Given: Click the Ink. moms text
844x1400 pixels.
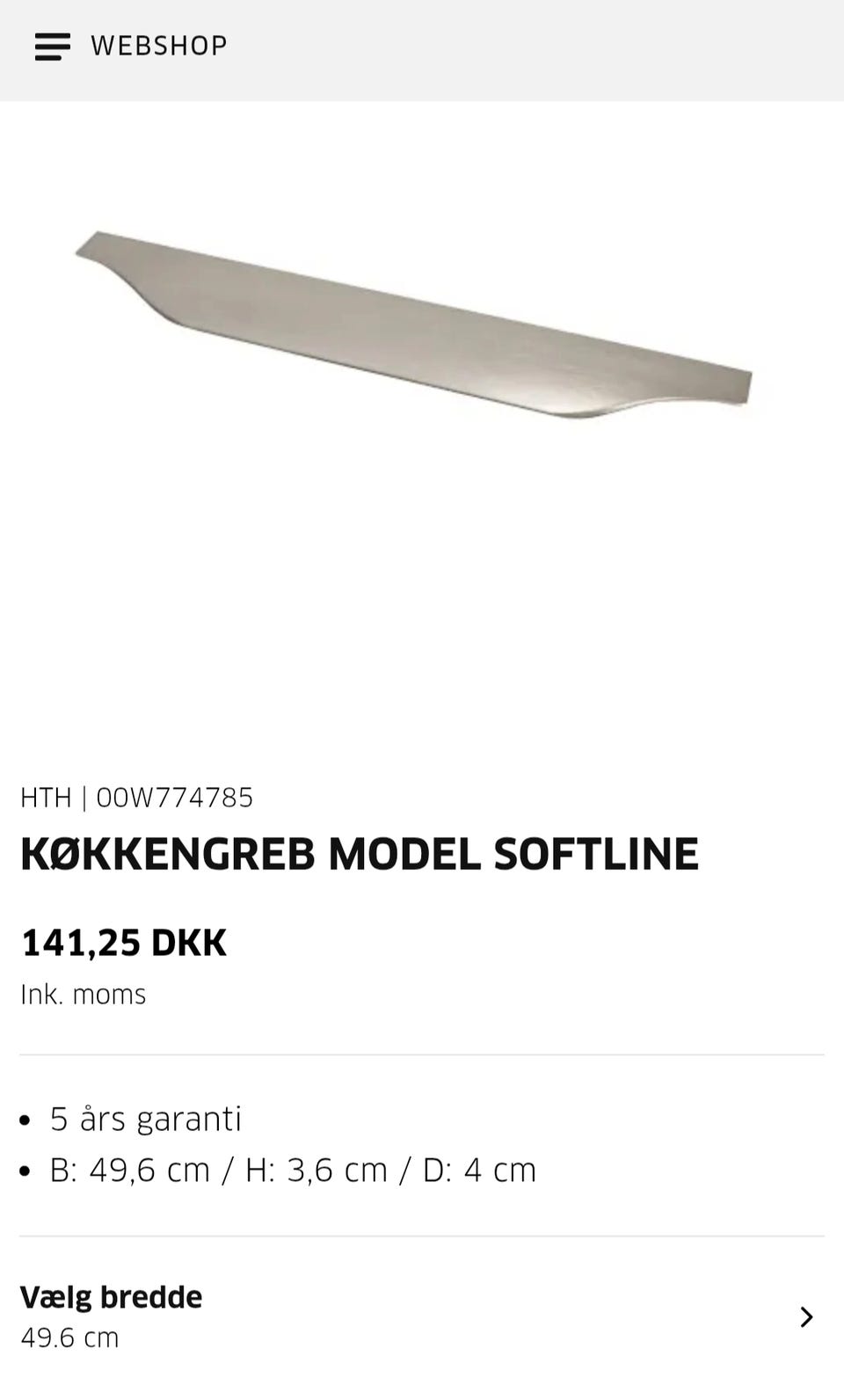Looking at the screenshot, I should pyautogui.click(x=84, y=994).
